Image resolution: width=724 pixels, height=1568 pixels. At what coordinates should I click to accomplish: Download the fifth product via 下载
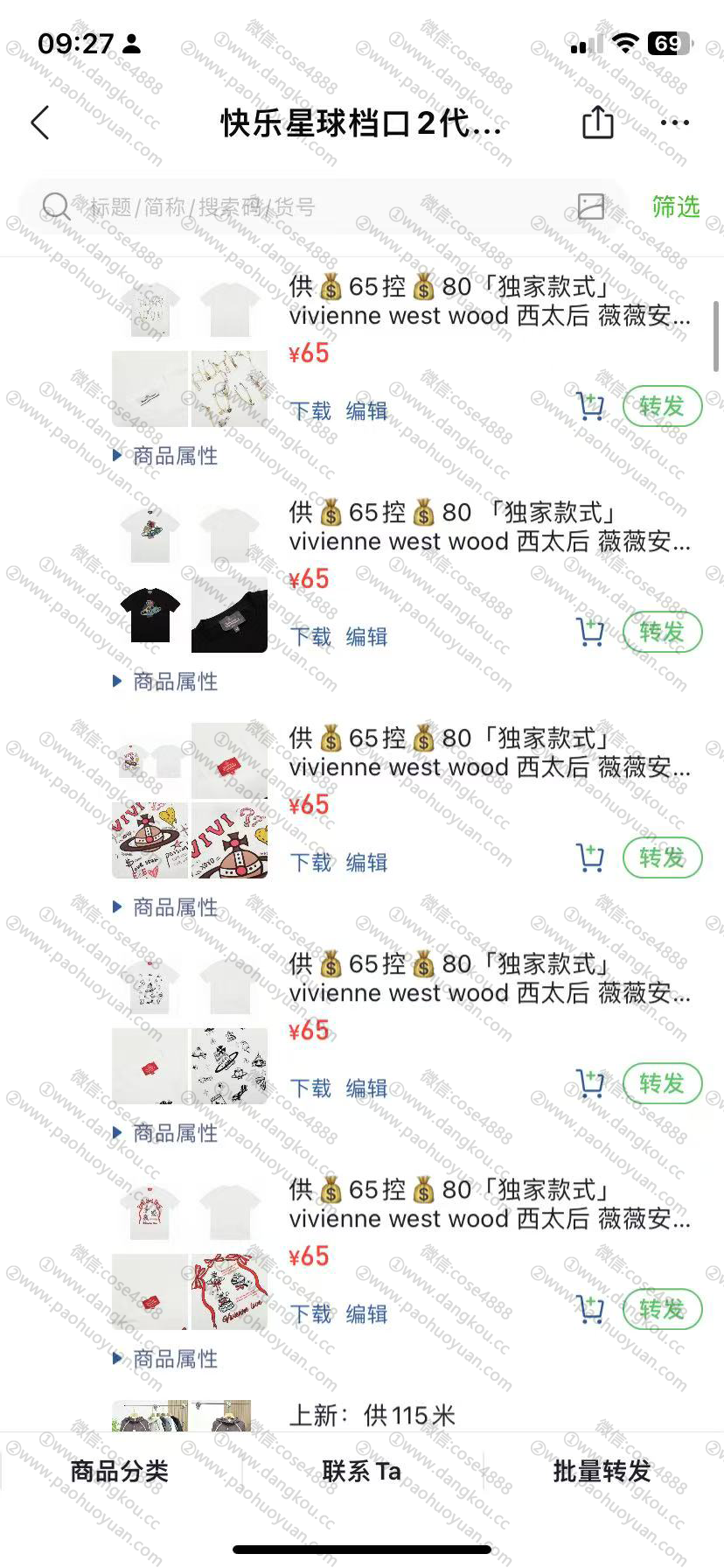tap(310, 1313)
